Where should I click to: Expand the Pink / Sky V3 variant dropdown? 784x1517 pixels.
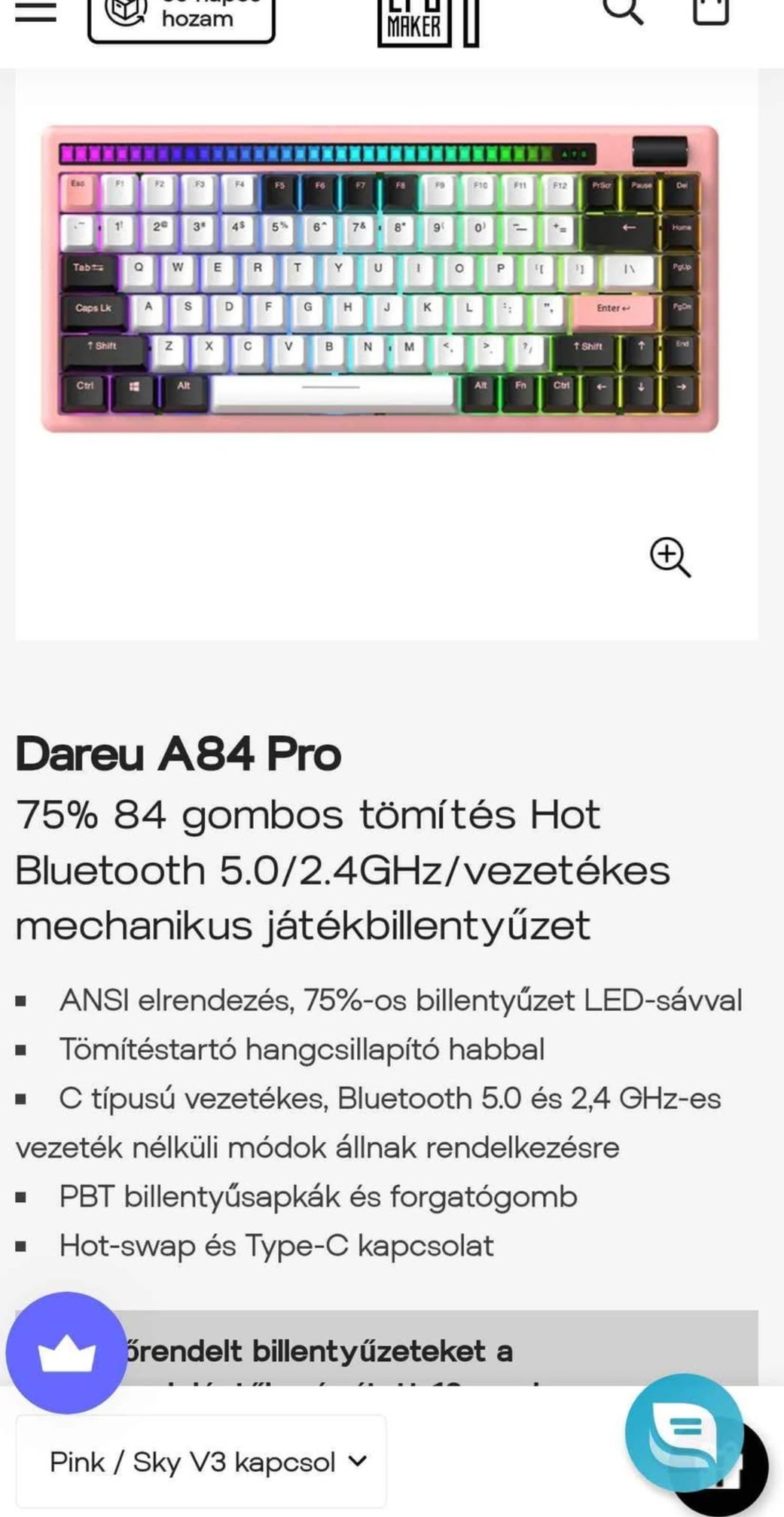click(201, 1462)
